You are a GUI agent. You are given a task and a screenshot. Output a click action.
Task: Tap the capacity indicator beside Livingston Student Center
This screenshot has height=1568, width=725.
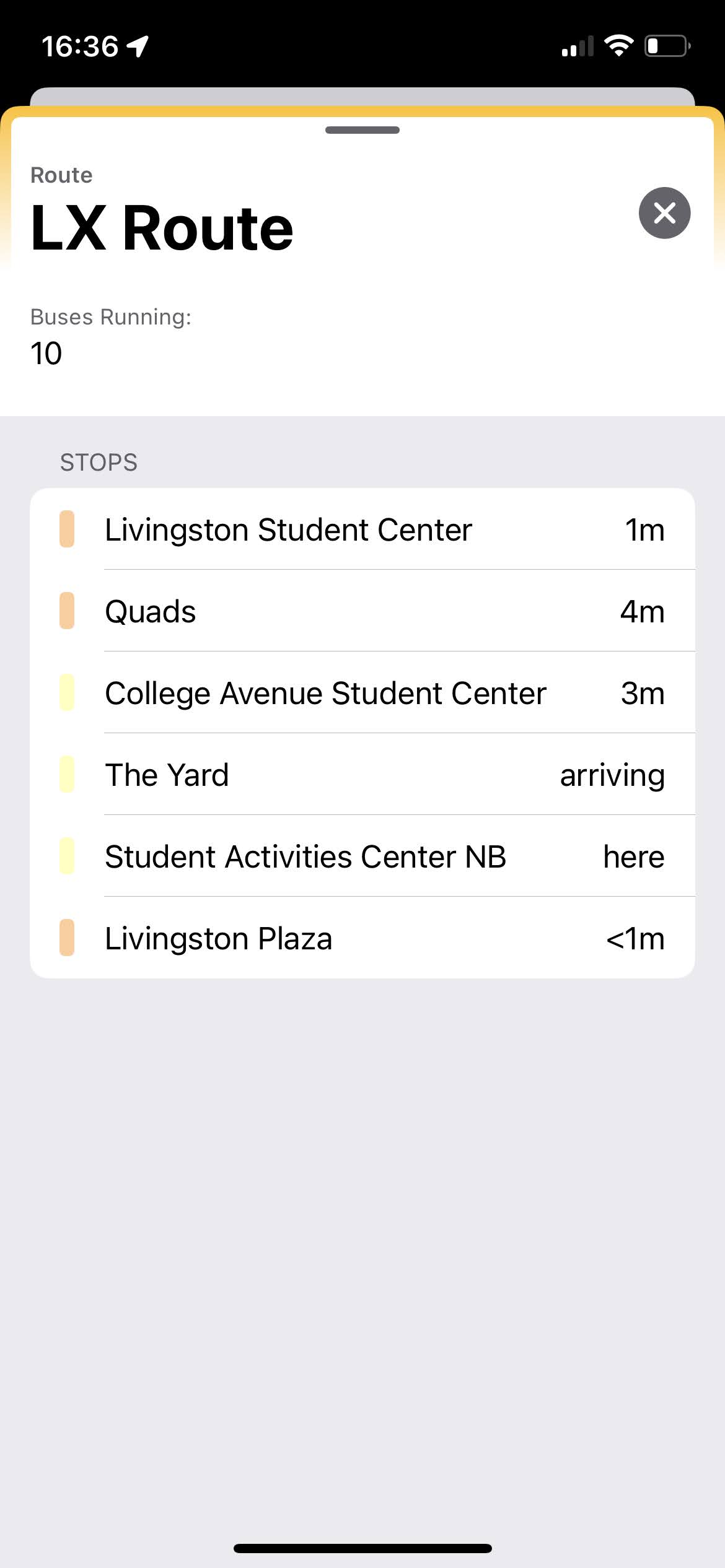[67, 529]
